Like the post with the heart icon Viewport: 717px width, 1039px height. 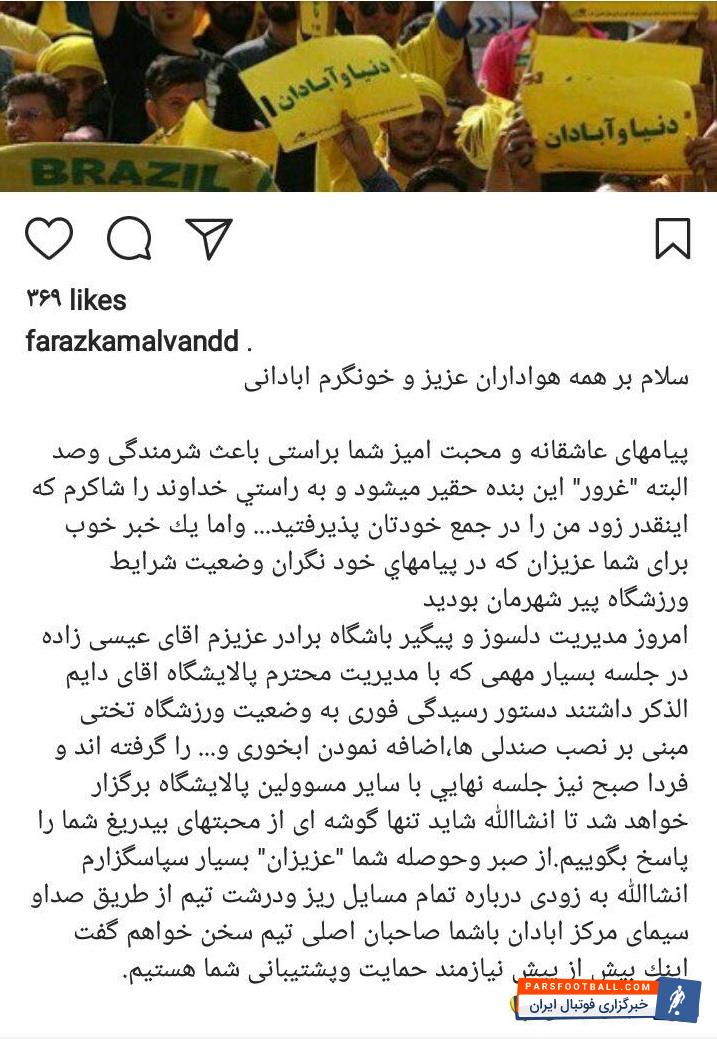(x=48, y=238)
